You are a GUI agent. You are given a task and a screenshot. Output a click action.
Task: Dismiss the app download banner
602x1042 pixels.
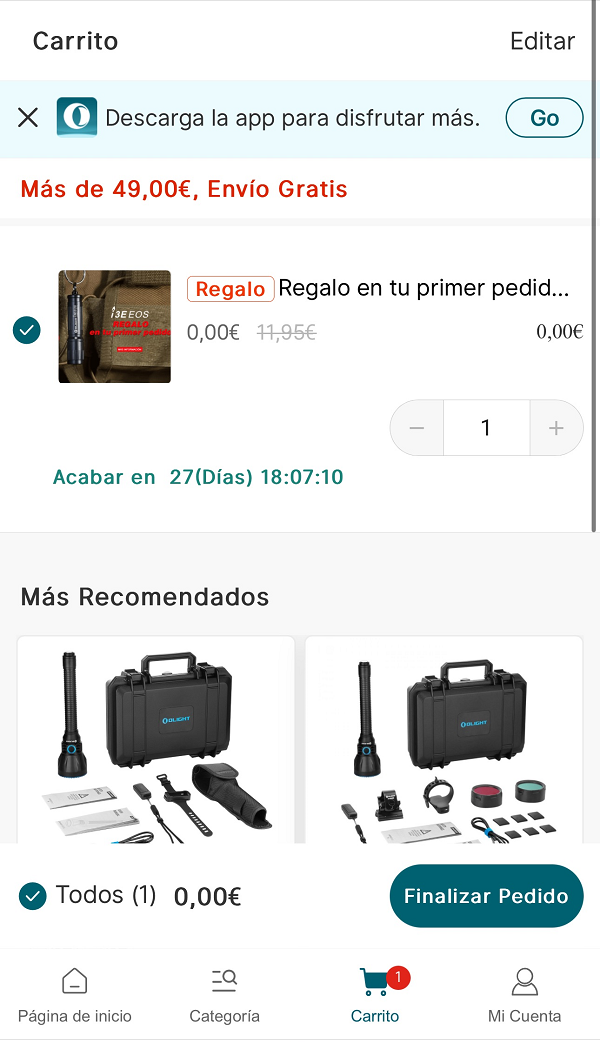pyautogui.click(x=28, y=118)
